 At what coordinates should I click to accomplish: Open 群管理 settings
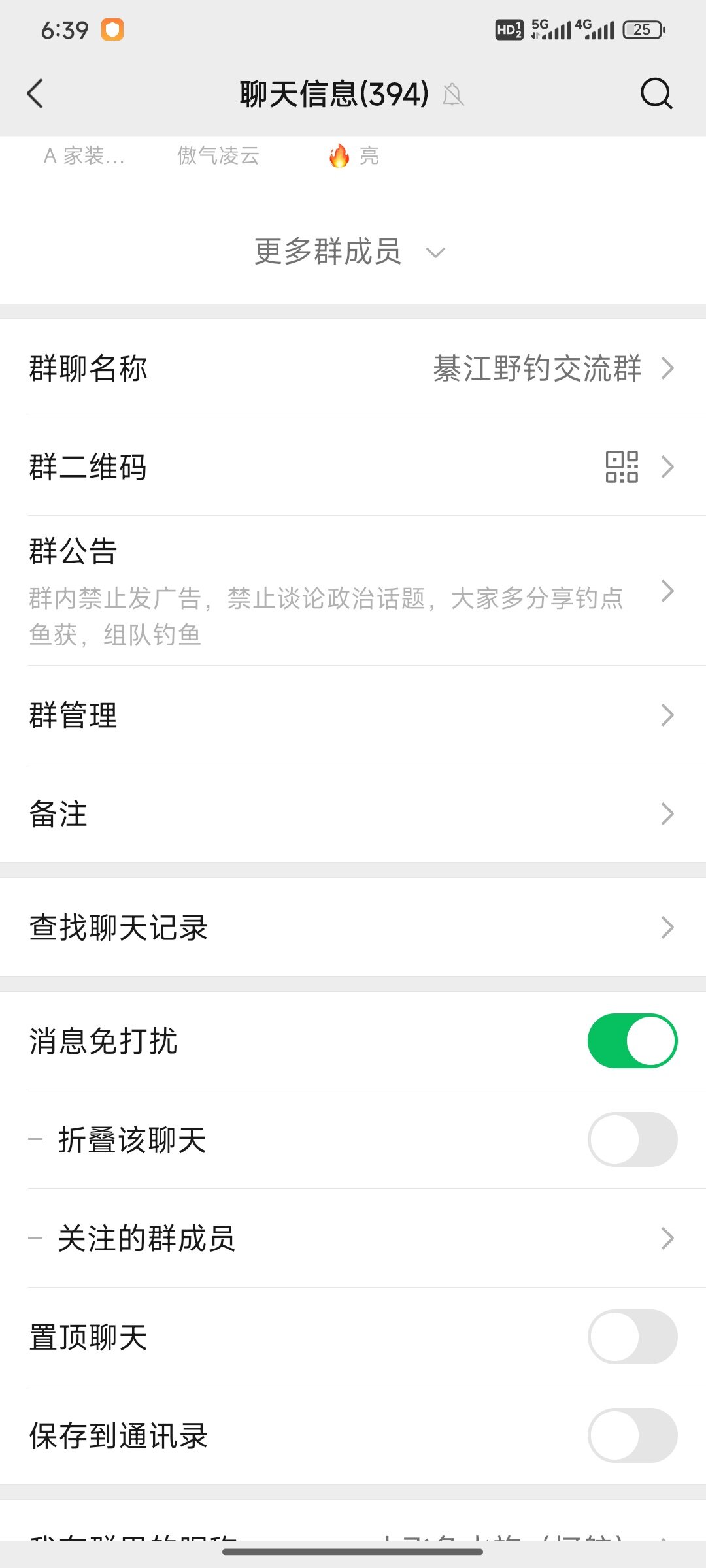pos(353,715)
